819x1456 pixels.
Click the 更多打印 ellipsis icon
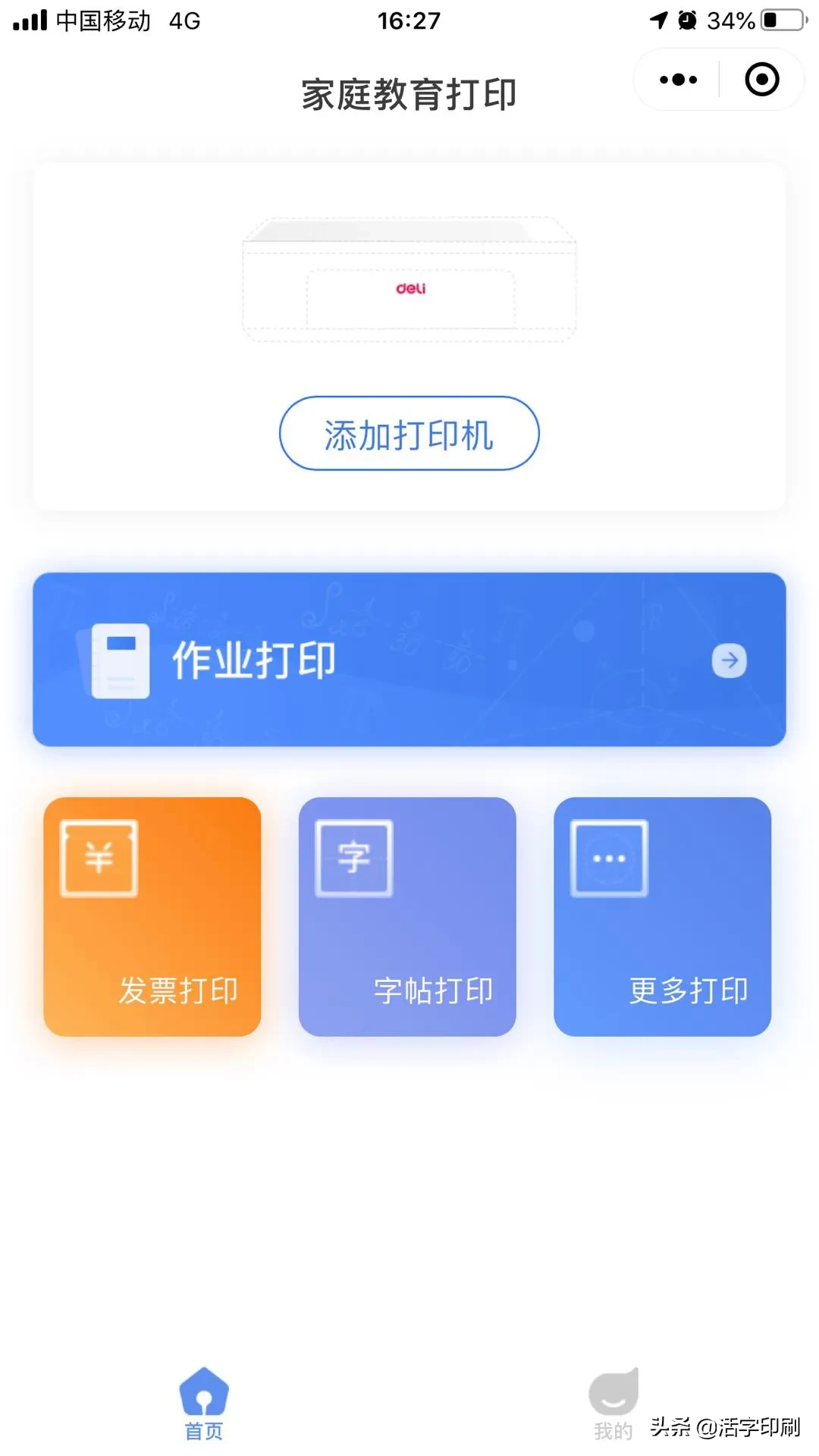[x=607, y=858]
